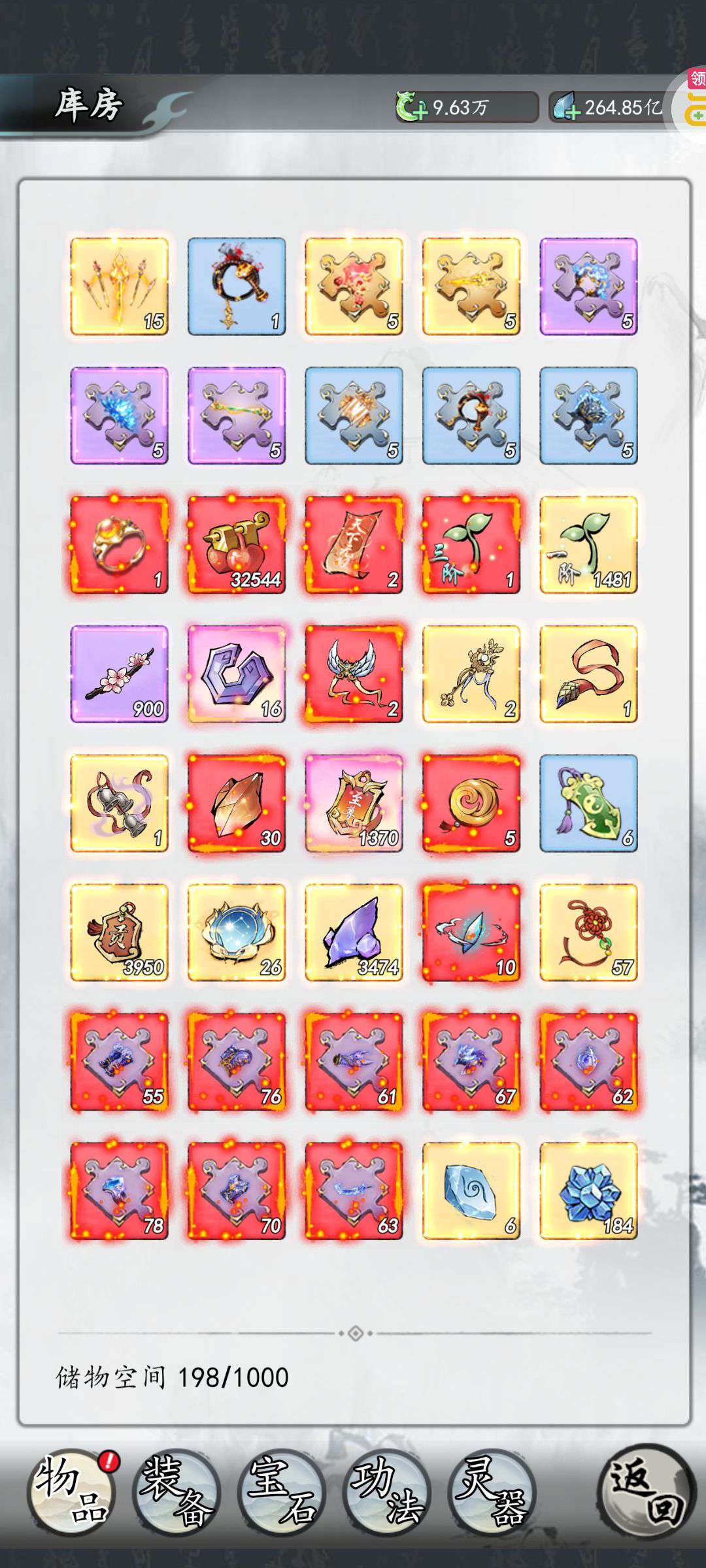Screen dimensions: 706x1568
Task: Select the 一阶 sprout item with 1481
Action: tap(588, 545)
